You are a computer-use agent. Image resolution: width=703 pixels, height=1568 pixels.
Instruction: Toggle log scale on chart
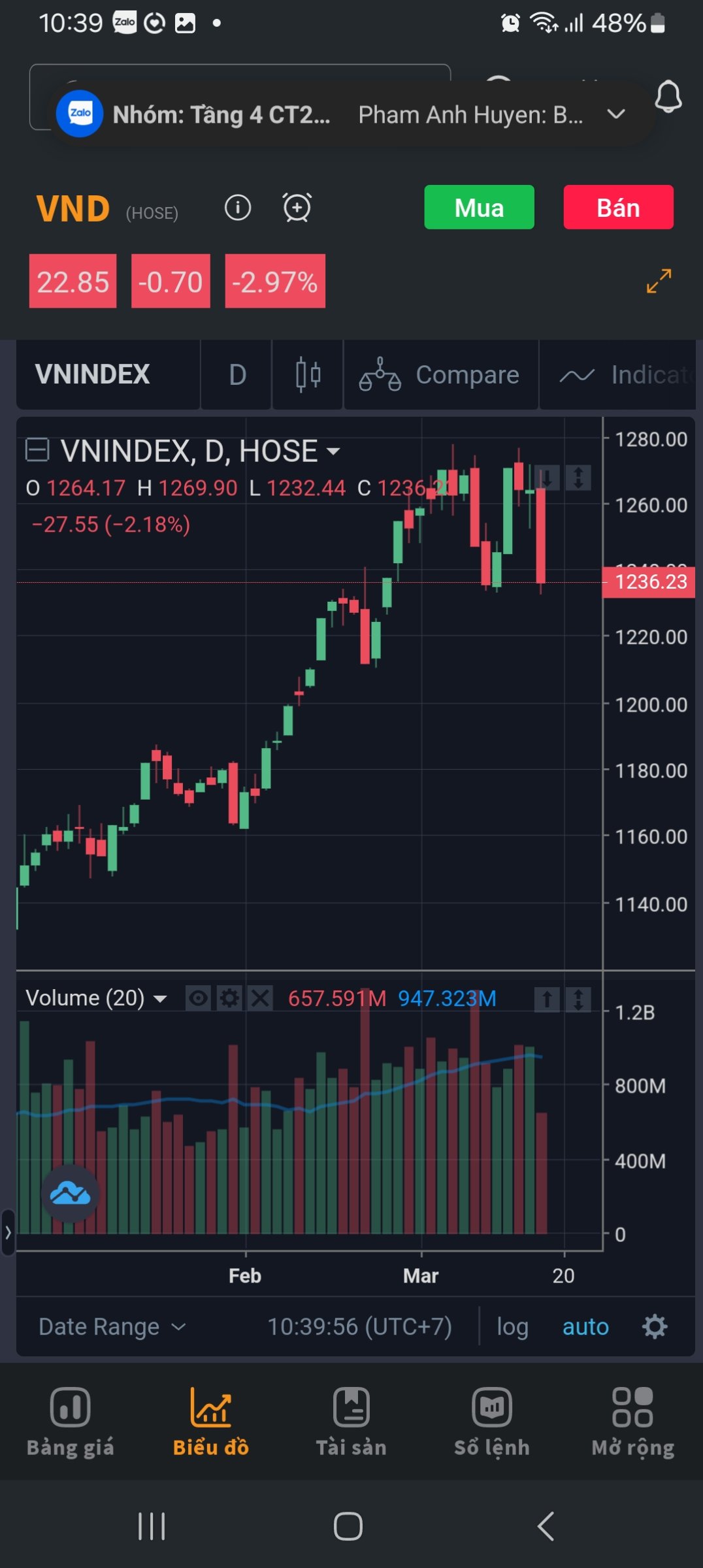512,1326
